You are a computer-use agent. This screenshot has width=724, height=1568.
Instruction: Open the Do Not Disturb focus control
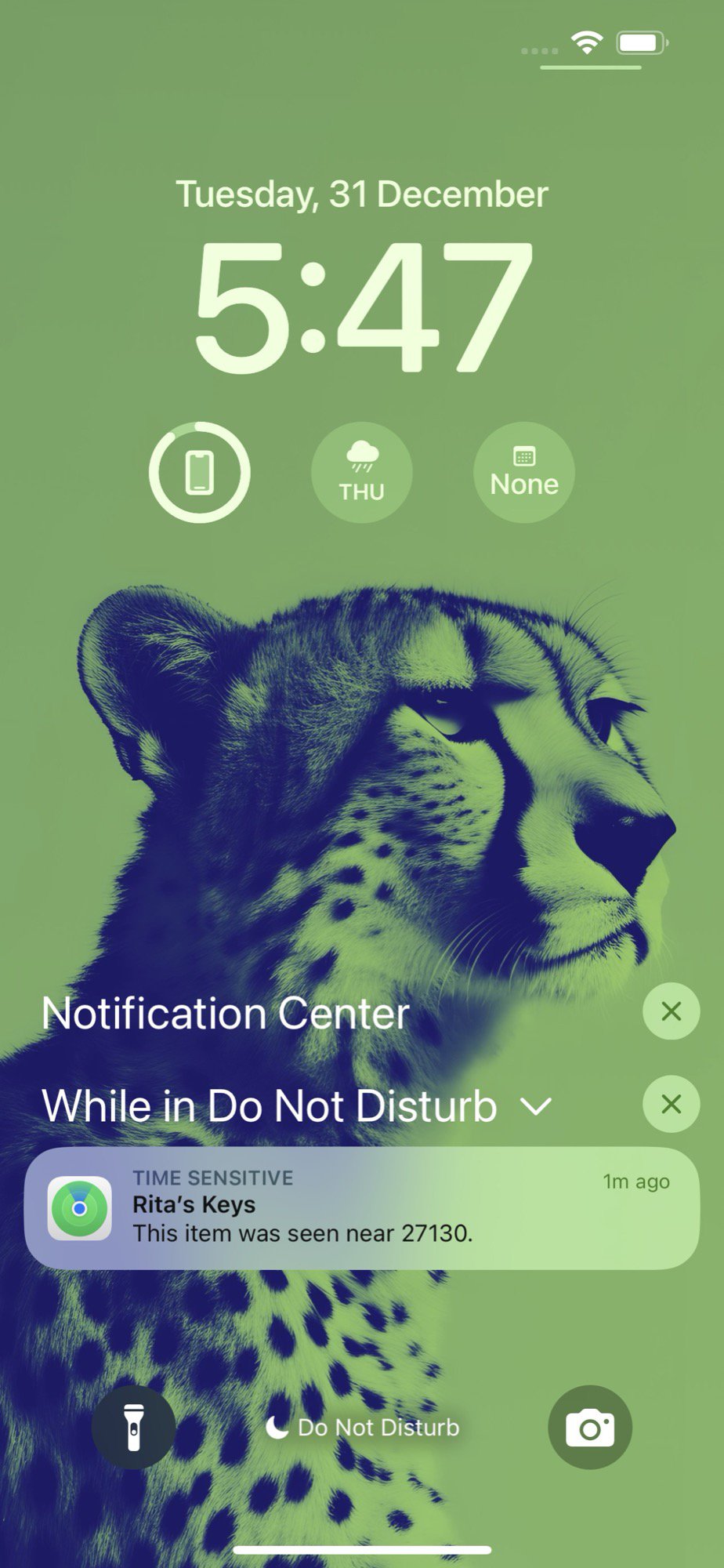(x=362, y=1427)
